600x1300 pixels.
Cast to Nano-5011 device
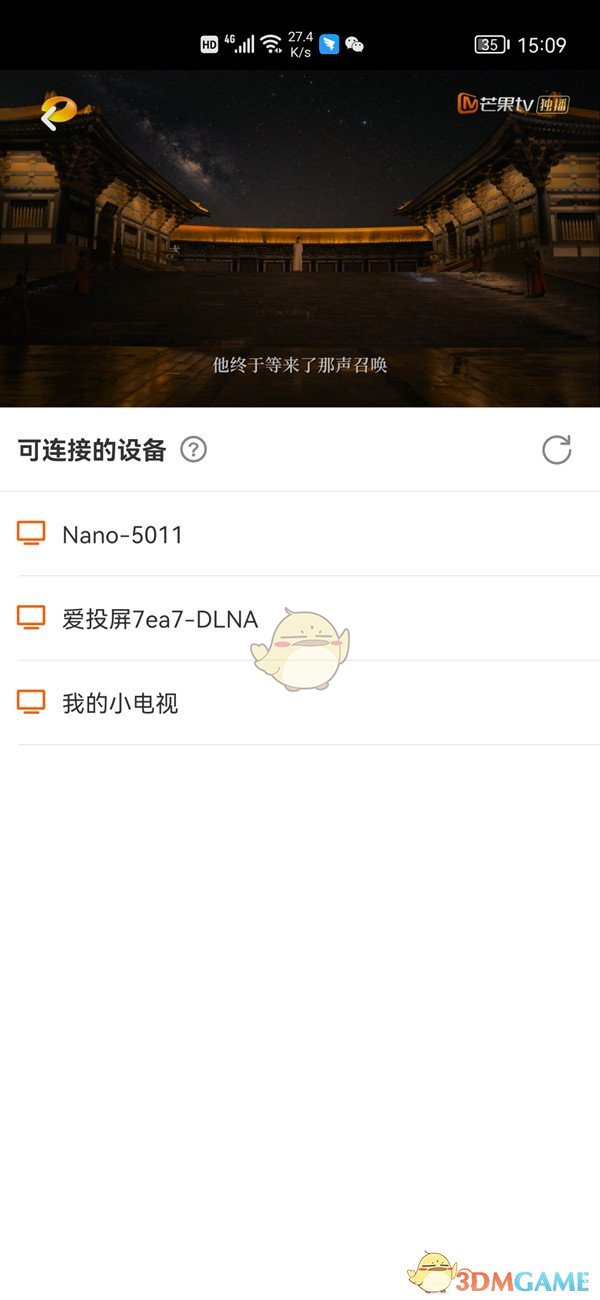click(123, 535)
